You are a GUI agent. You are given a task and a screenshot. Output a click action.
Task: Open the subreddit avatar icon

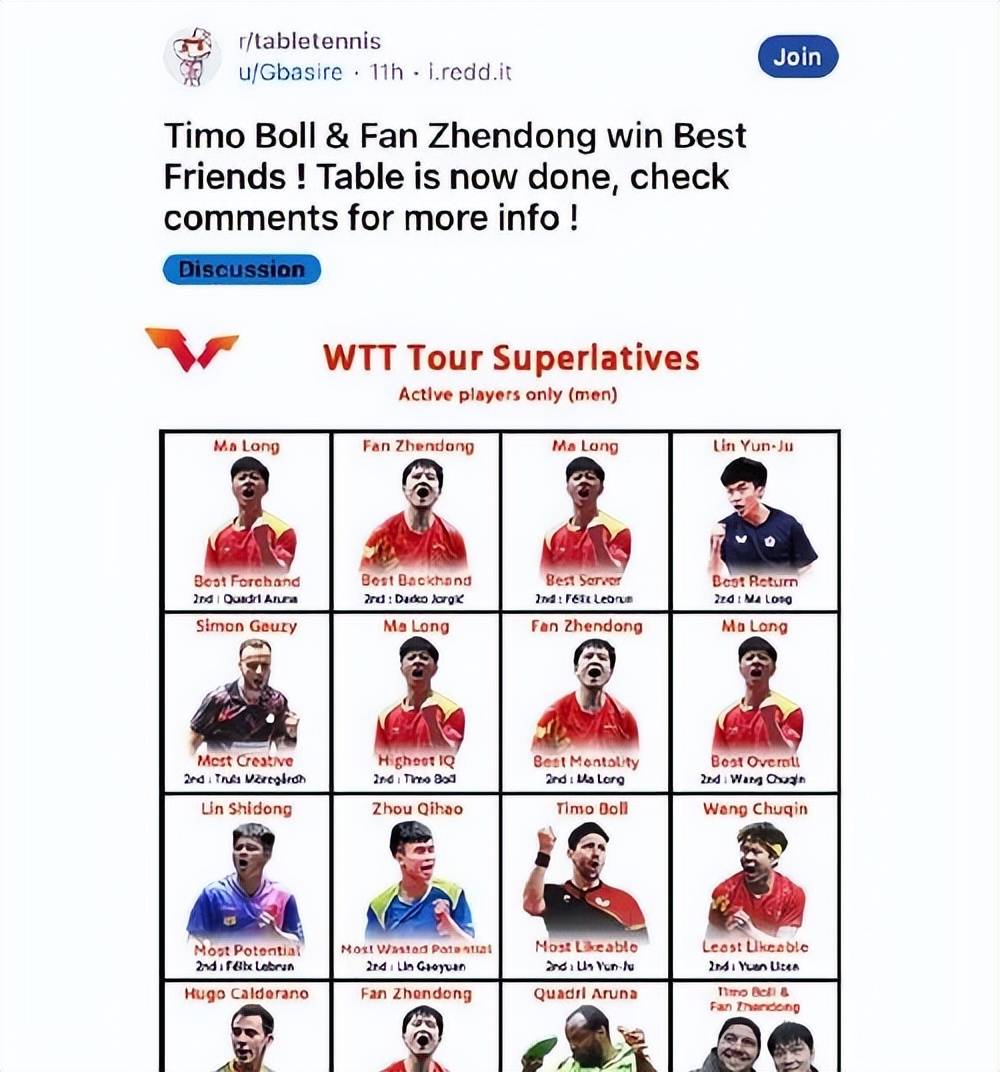tap(192, 57)
